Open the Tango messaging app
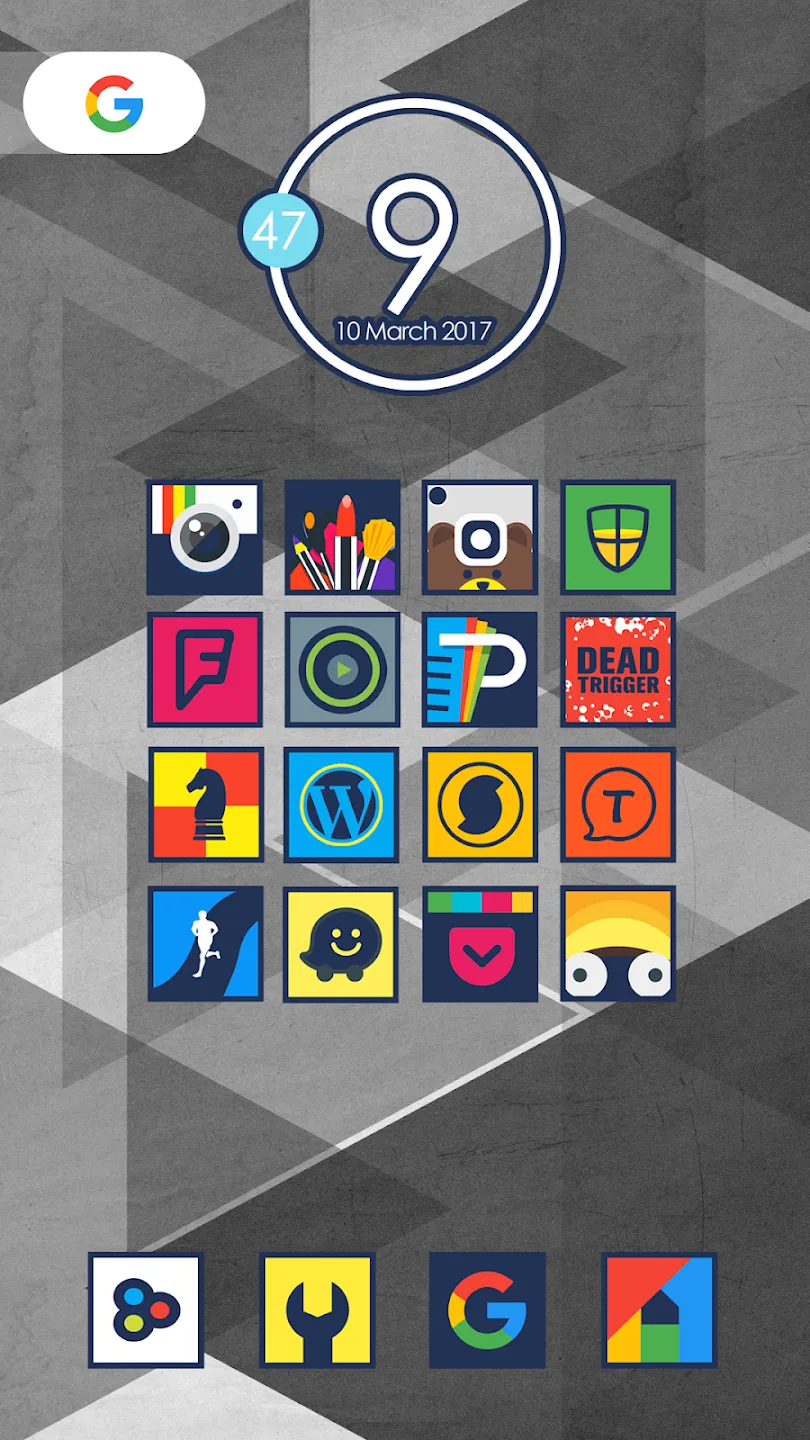Screen dimensions: 810x1440 [618, 804]
